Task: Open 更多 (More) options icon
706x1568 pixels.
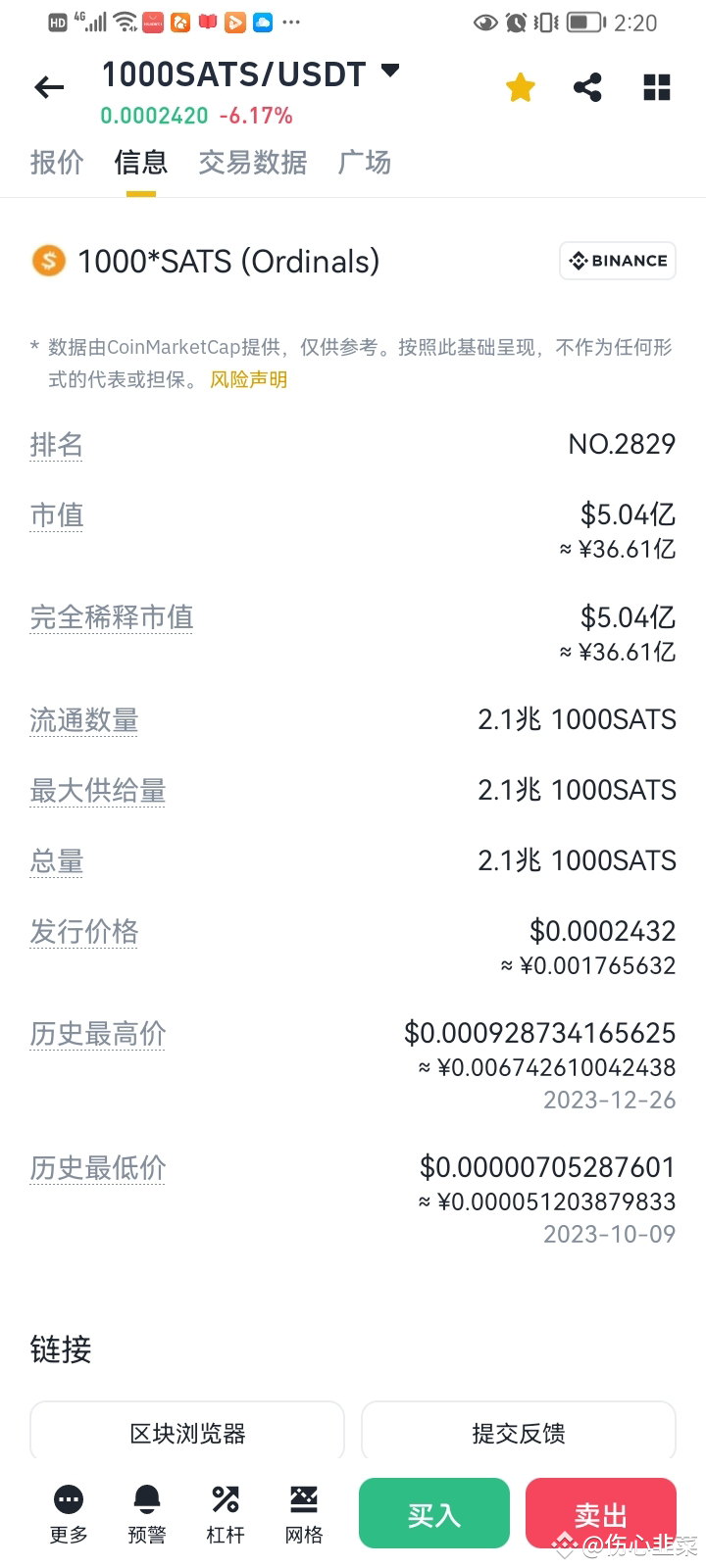Action: [68, 1512]
